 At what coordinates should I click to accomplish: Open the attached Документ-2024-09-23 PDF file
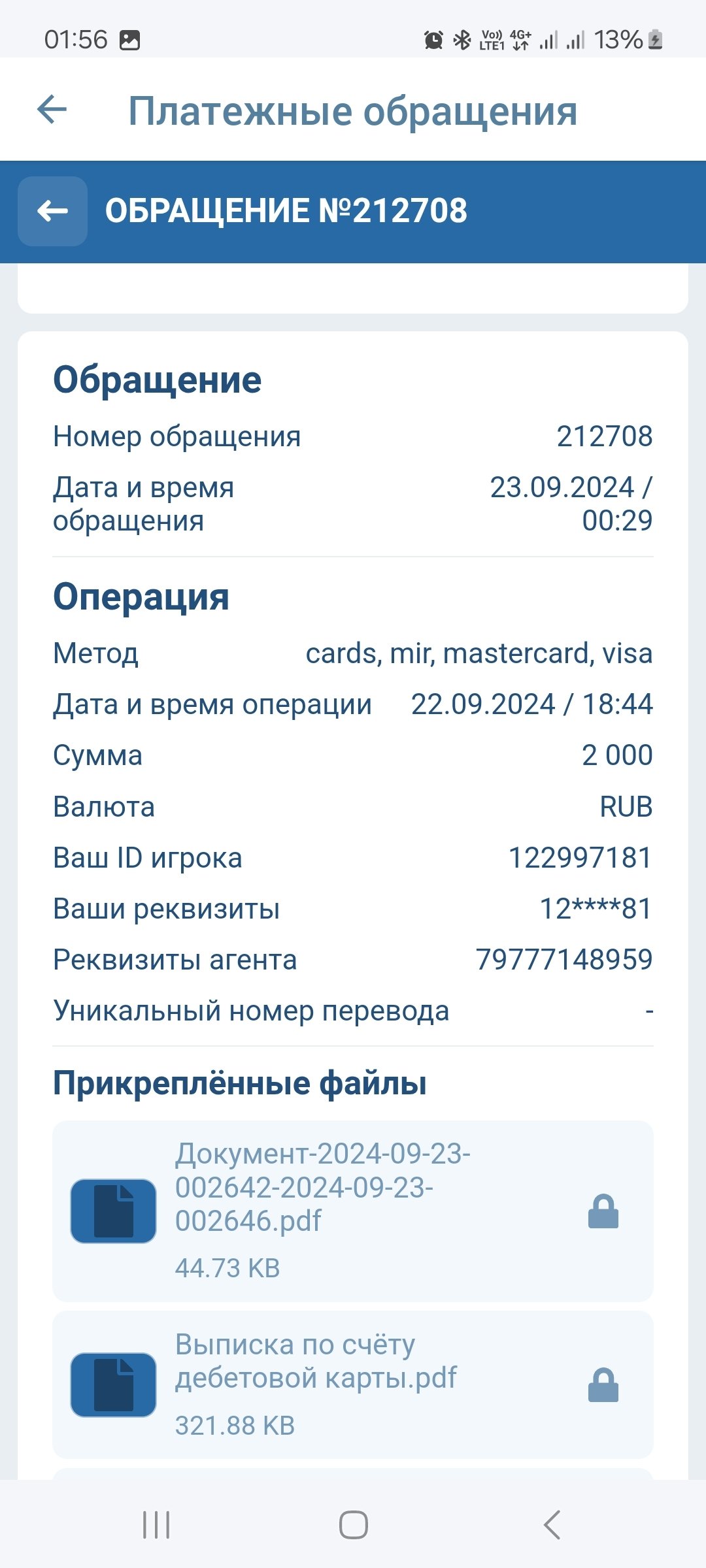[322, 1186]
